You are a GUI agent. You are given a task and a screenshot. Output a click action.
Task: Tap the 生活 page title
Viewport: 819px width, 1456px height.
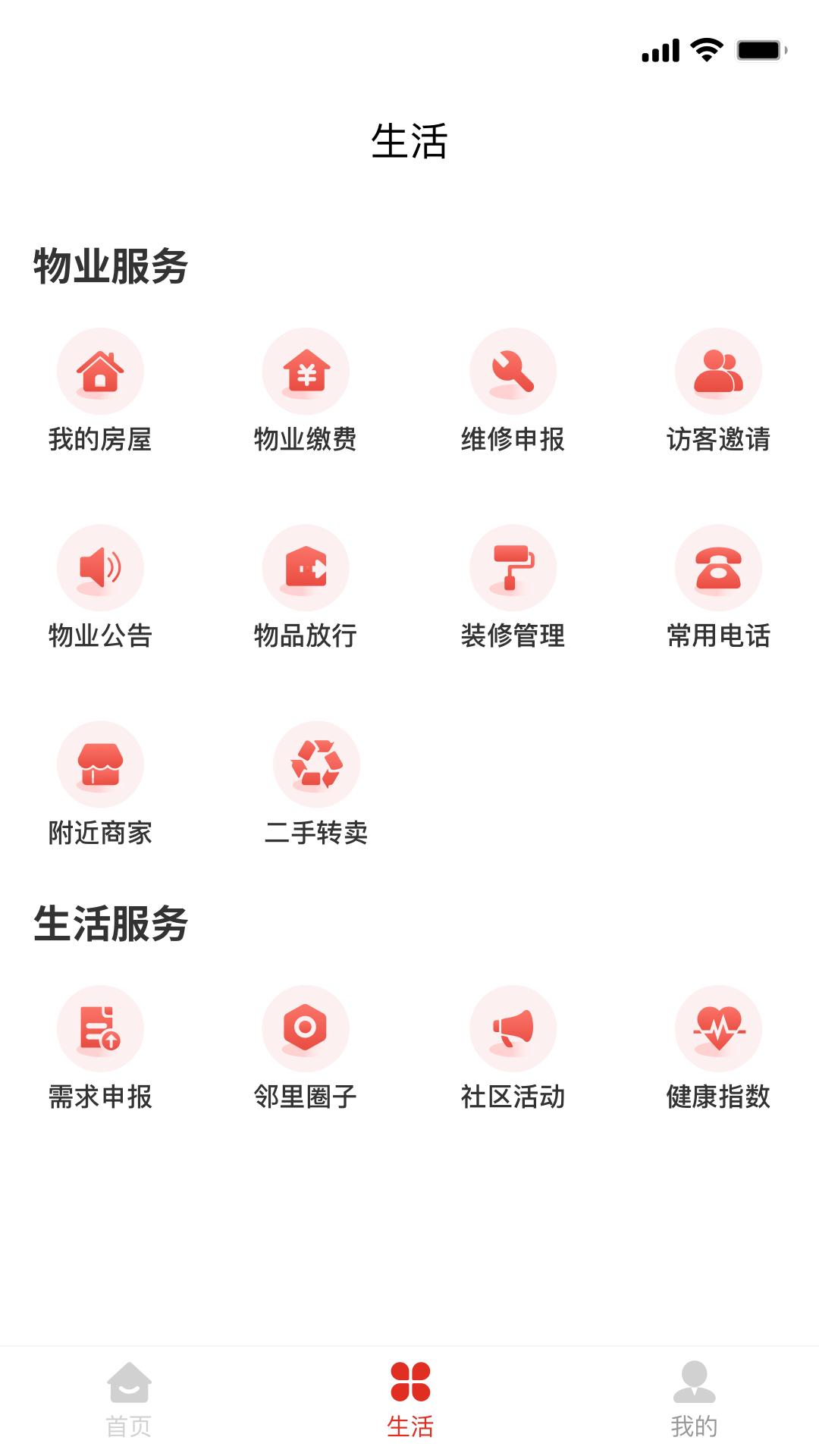pos(409,141)
